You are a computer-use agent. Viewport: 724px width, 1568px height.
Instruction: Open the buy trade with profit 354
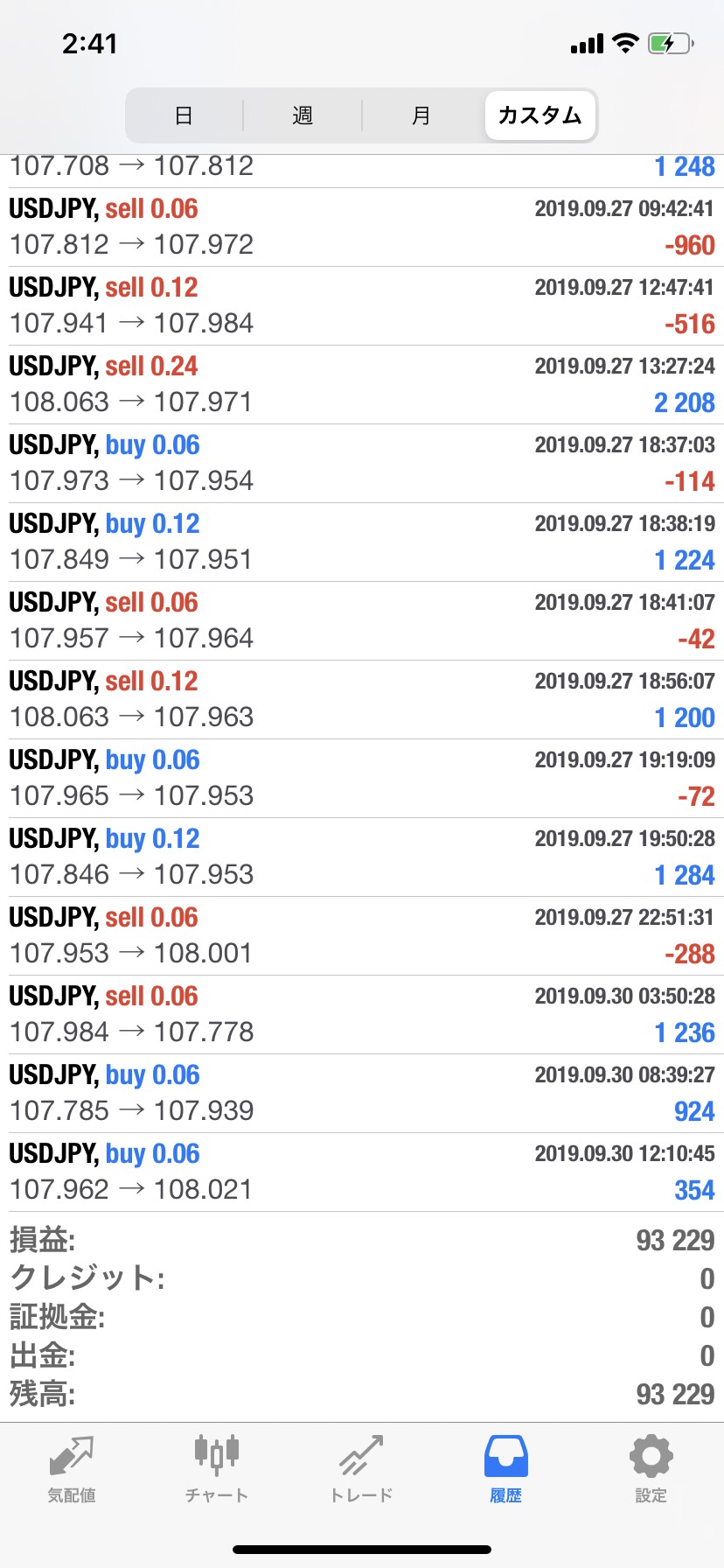point(362,1172)
